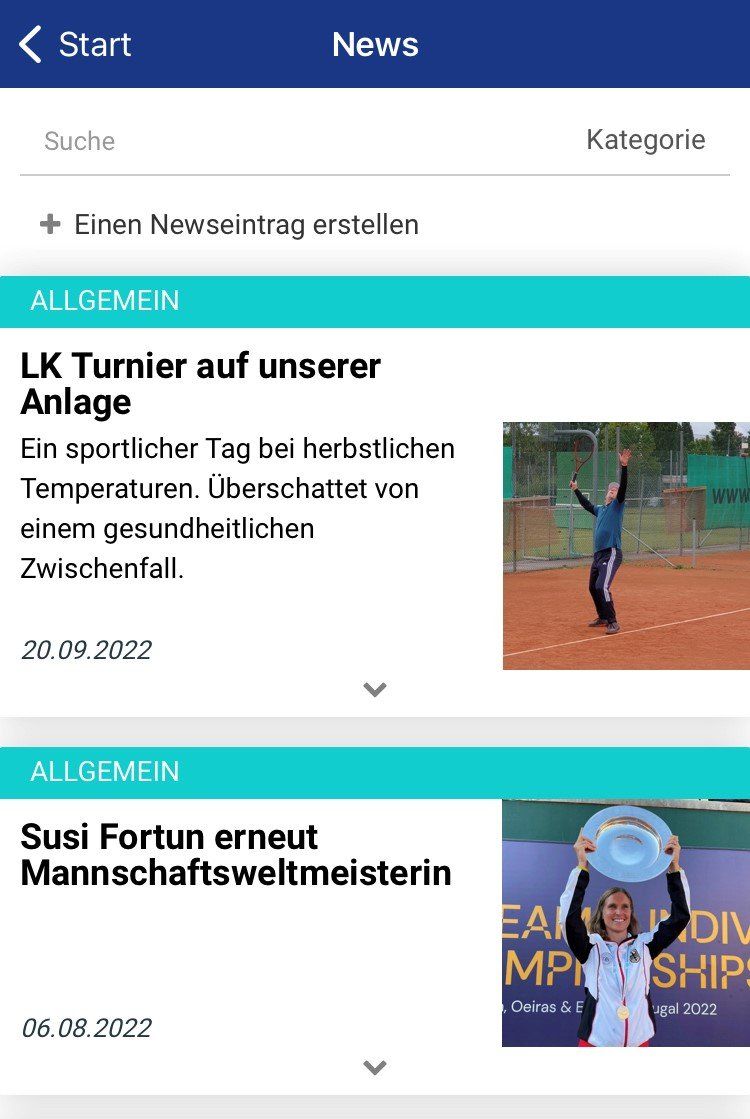
Task: Open the LK Turnier auf unserer Anlage article
Action: coord(200,384)
